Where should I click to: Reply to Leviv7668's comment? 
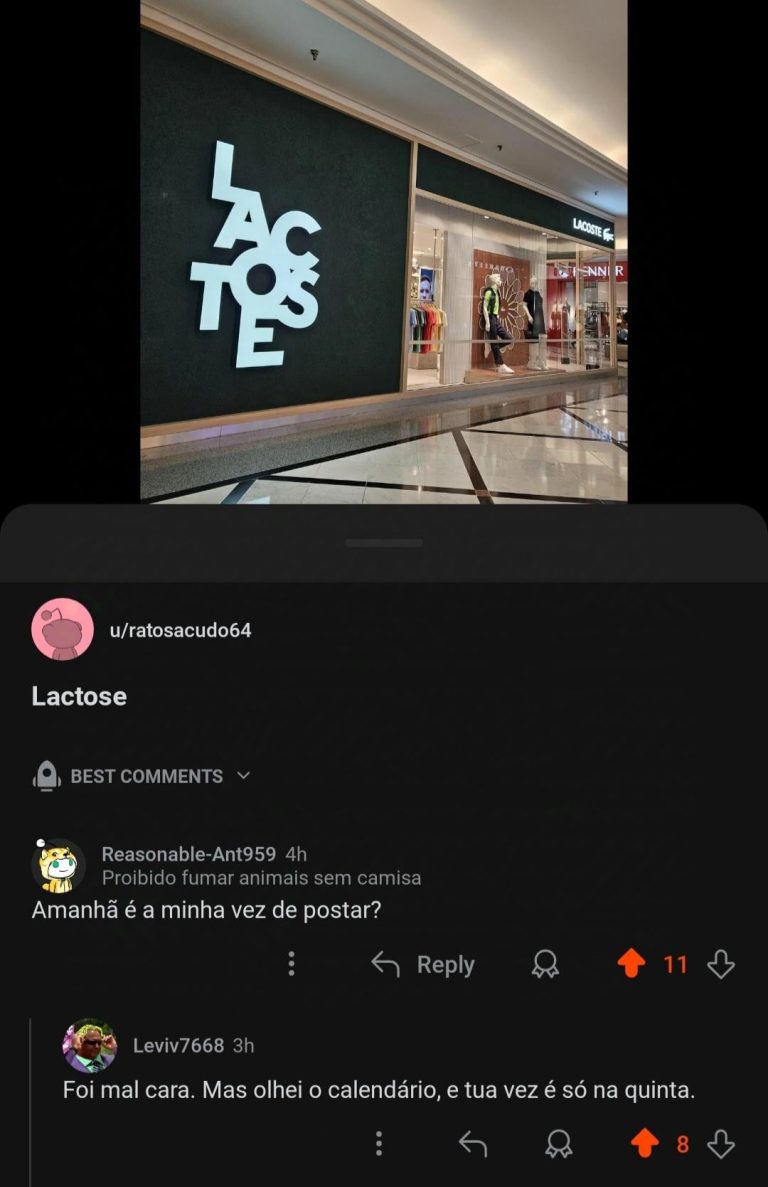tap(472, 1144)
